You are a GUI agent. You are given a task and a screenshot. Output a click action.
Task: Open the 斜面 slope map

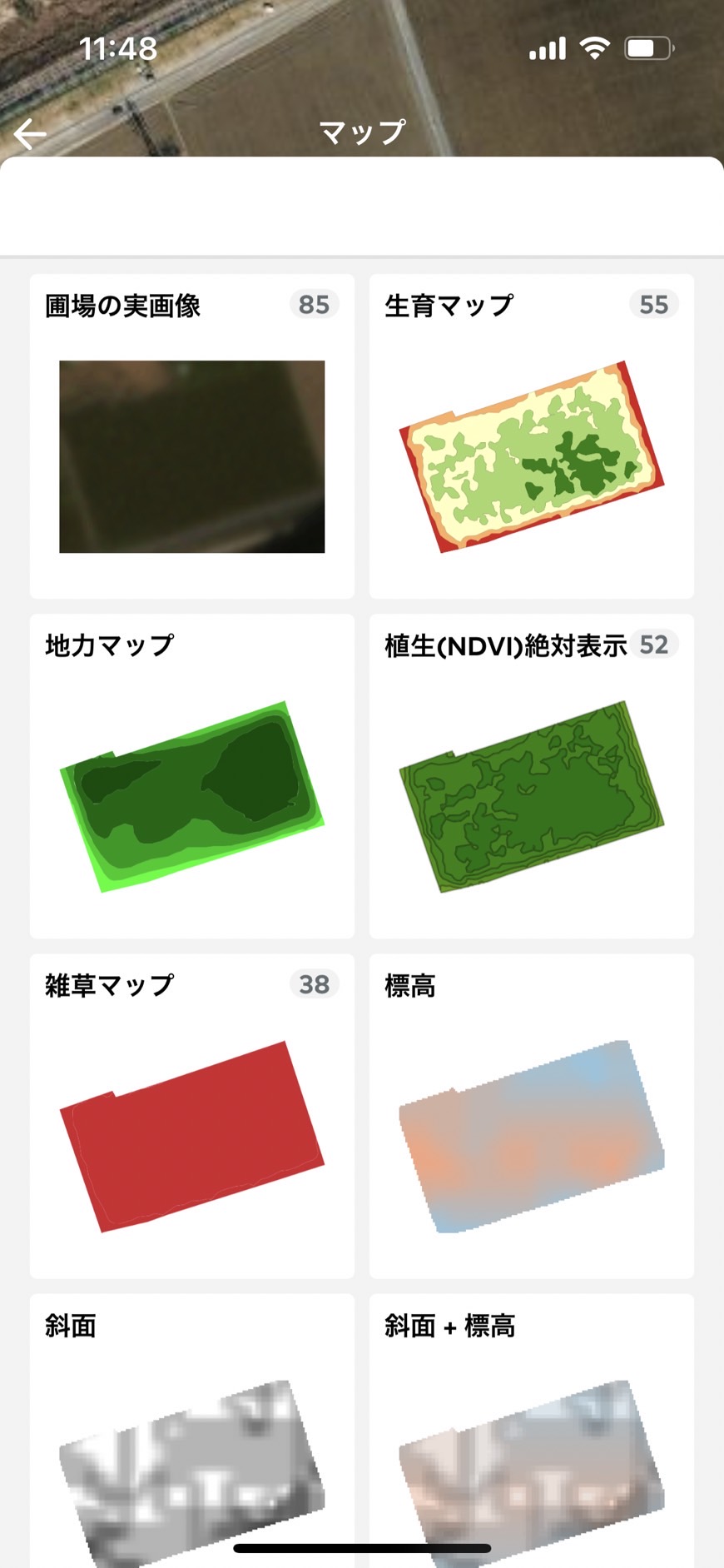tap(192, 1431)
